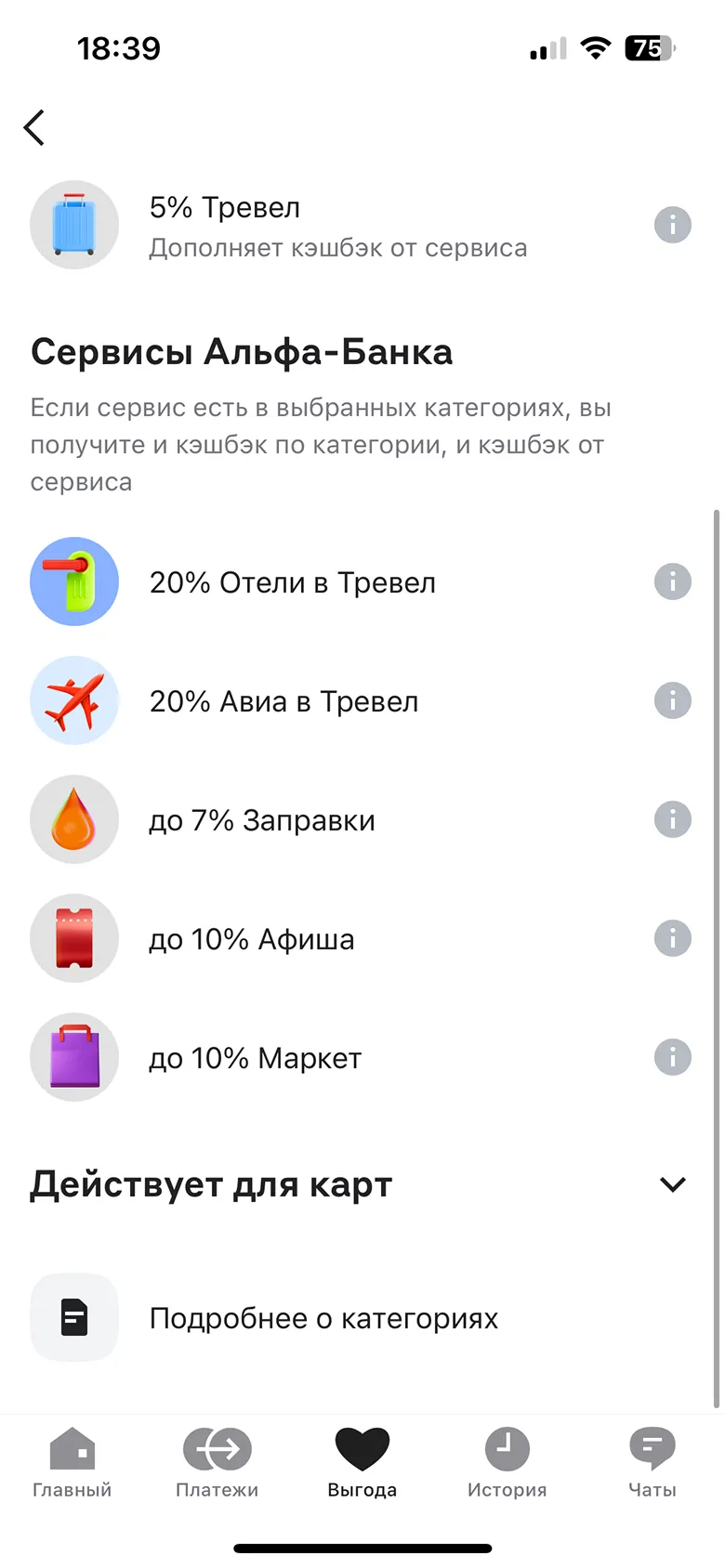
Task: Open info for 20% Отели в Тревел
Action: point(672,581)
